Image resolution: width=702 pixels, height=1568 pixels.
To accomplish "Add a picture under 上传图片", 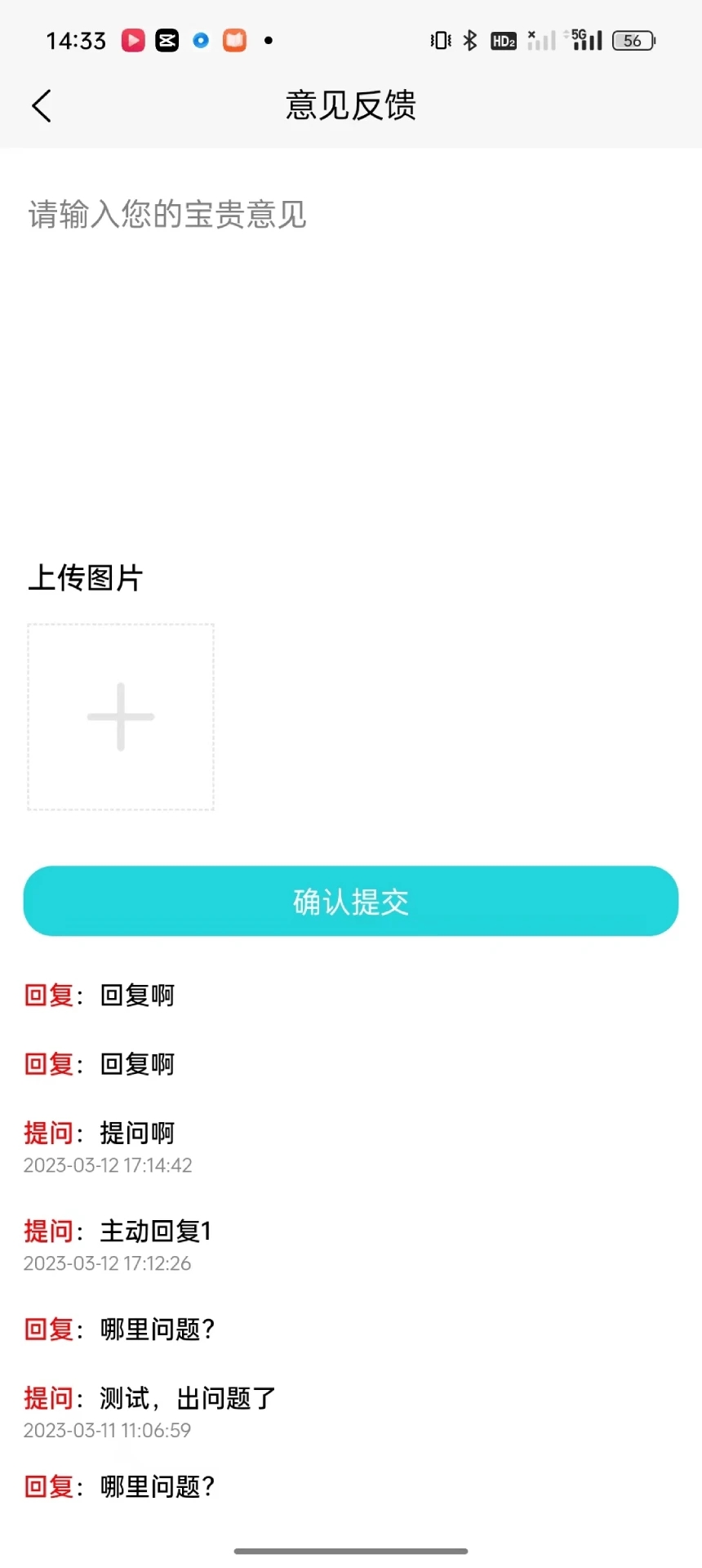I will point(121,717).
